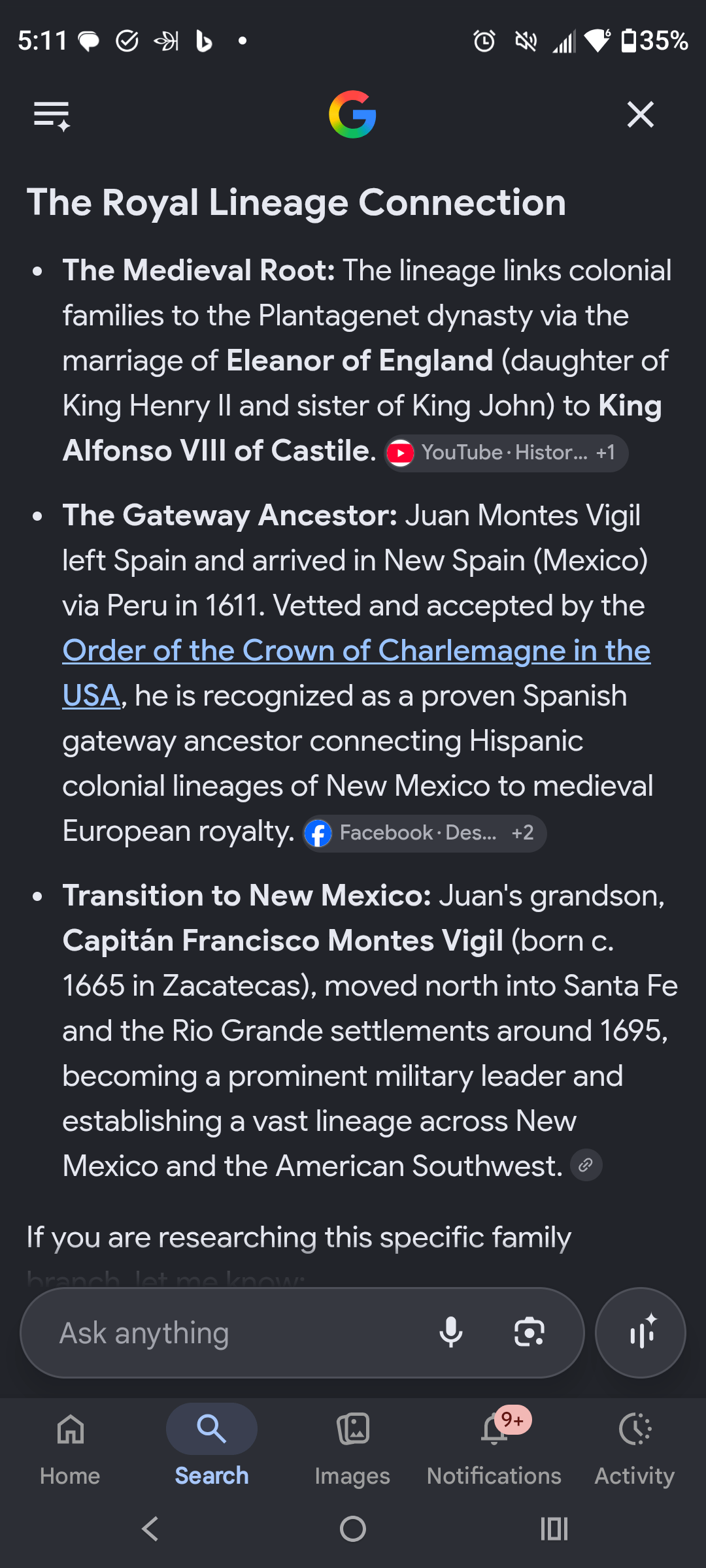The height and width of the screenshot is (1568, 706).
Task: Close the AI Mode view
Action: 640,115
